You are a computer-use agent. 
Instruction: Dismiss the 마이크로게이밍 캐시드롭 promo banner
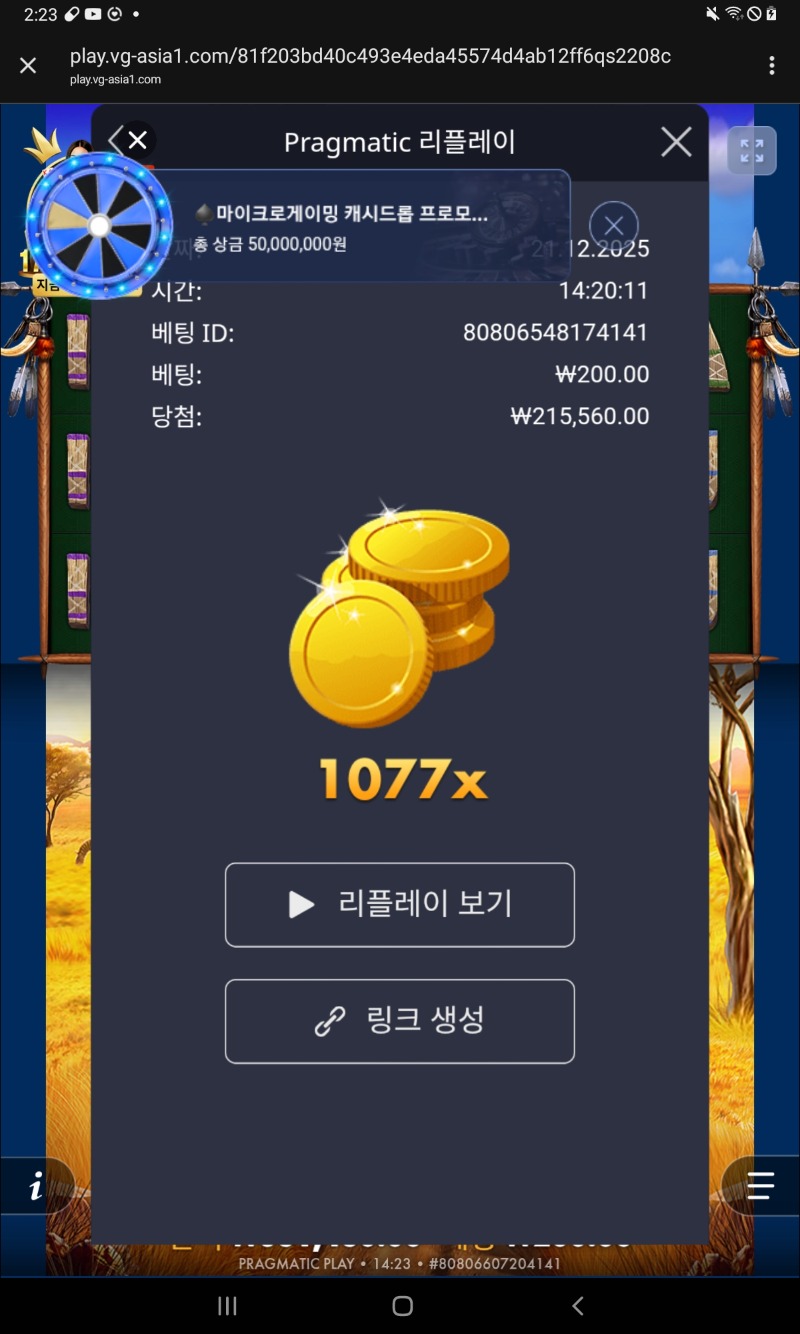(x=614, y=225)
